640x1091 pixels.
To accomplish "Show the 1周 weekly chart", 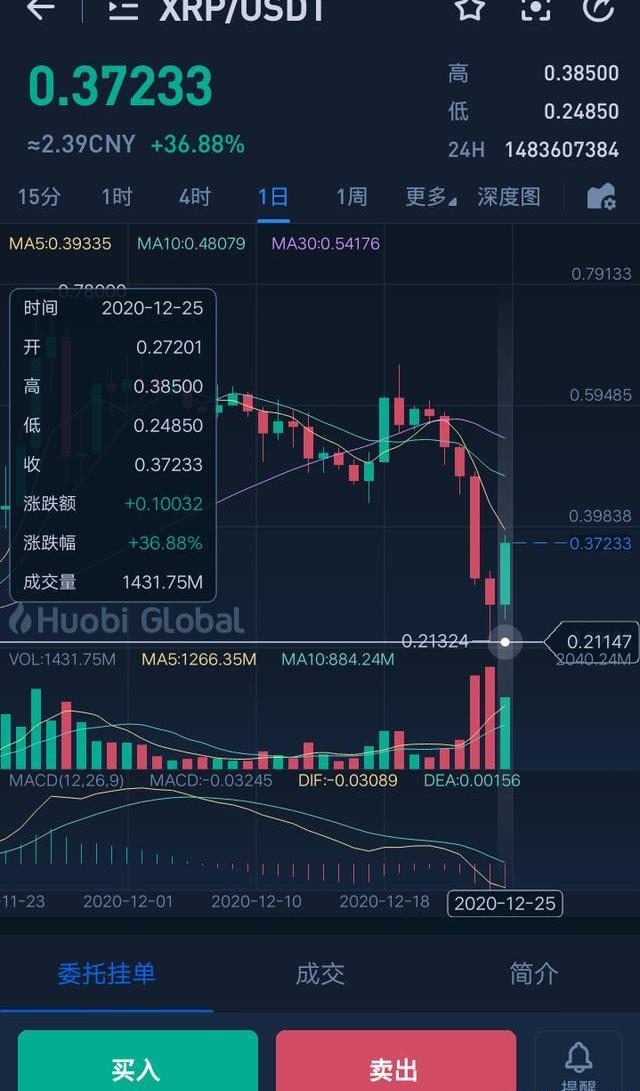I will click(x=351, y=197).
